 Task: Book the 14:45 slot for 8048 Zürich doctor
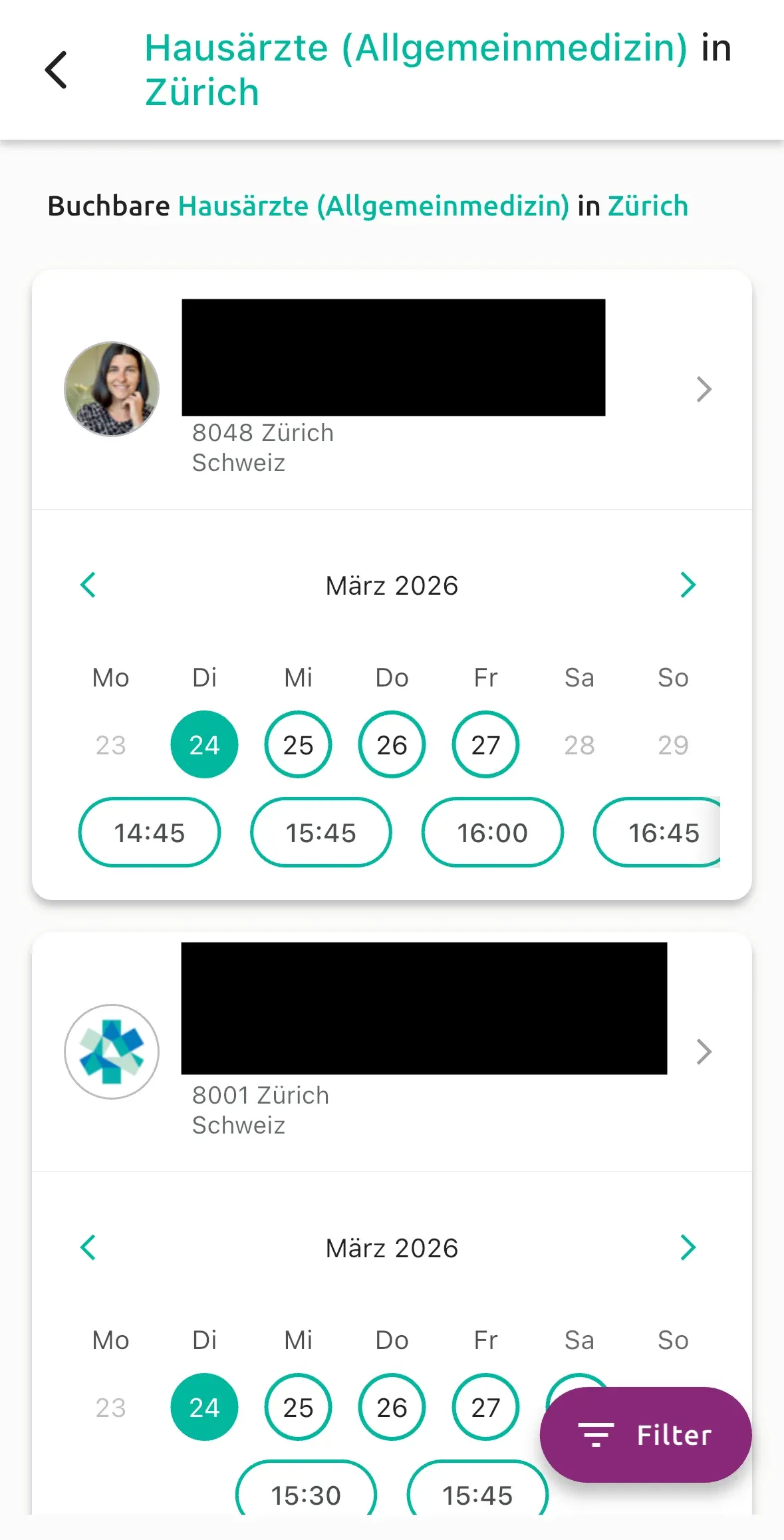coord(150,832)
